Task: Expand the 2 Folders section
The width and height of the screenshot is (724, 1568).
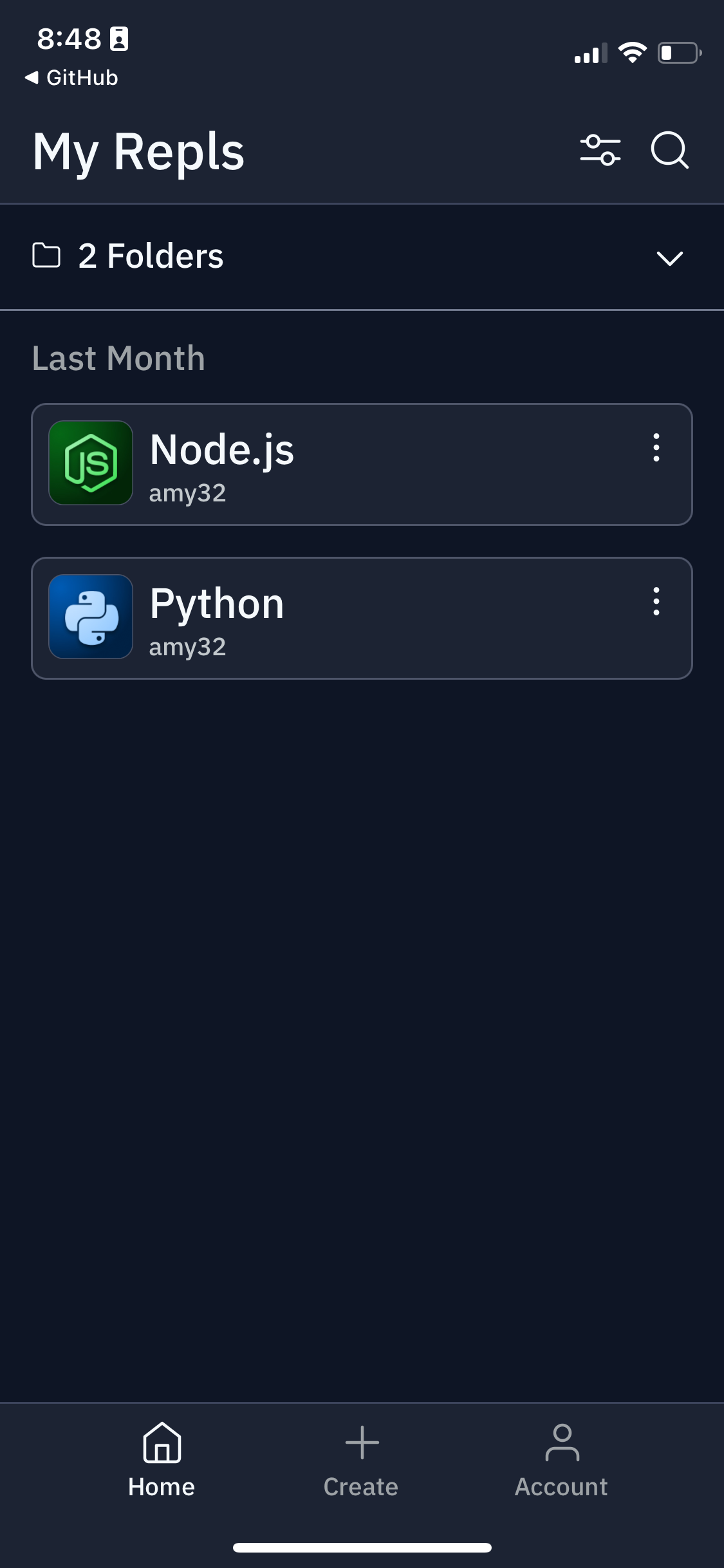Action: pyautogui.click(x=669, y=257)
